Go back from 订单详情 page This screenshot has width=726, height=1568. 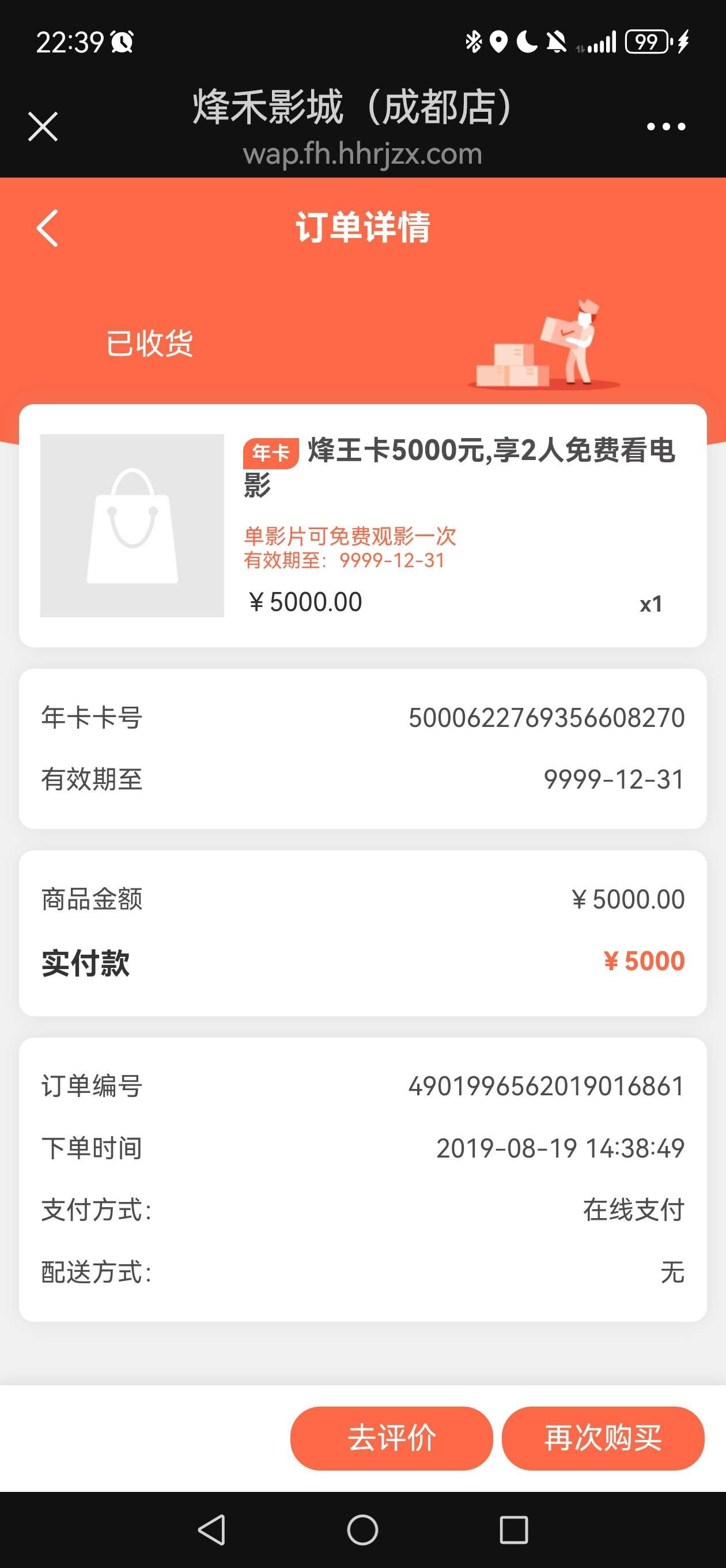pos(47,228)
